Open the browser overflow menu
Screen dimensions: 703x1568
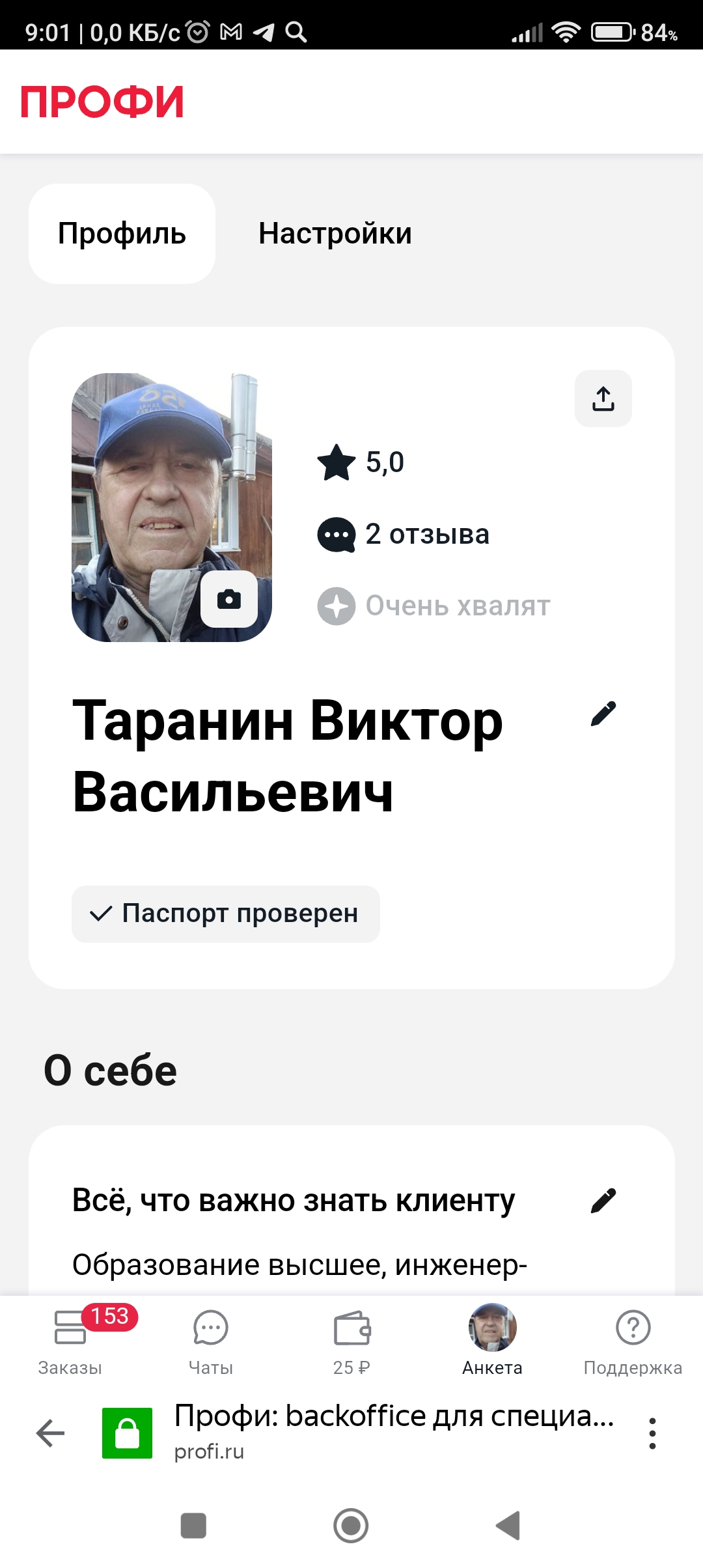coord(652,1433)
